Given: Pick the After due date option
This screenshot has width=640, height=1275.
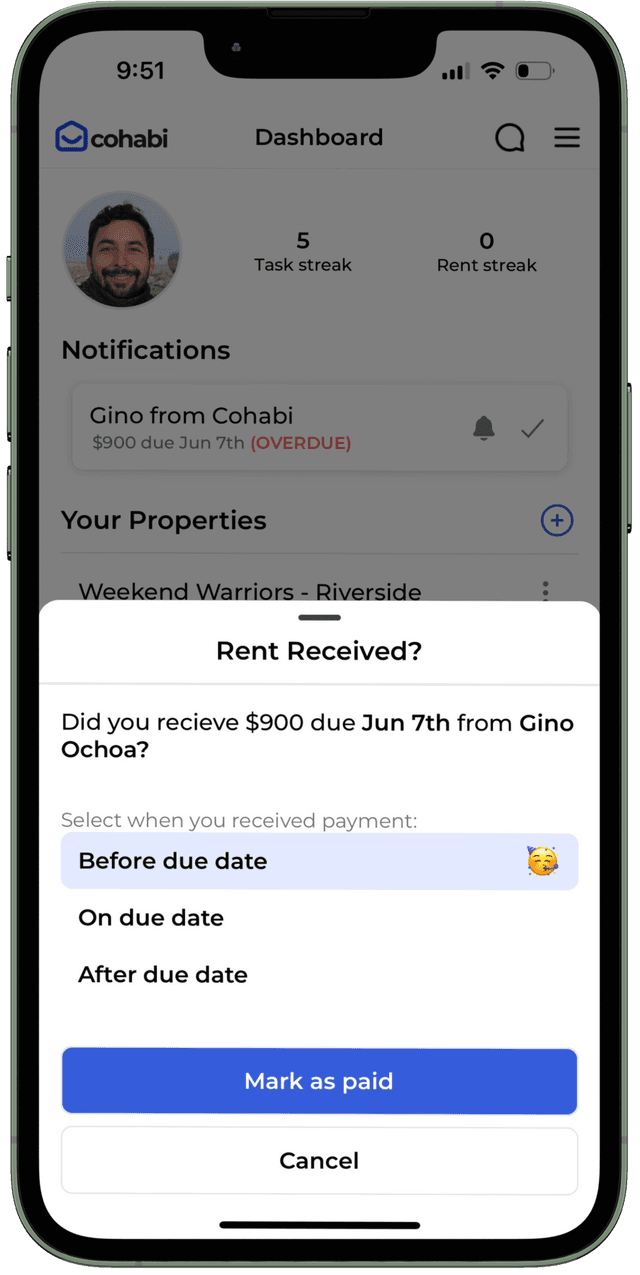Looking at the screenshot, I should click(x=319, y=975).
